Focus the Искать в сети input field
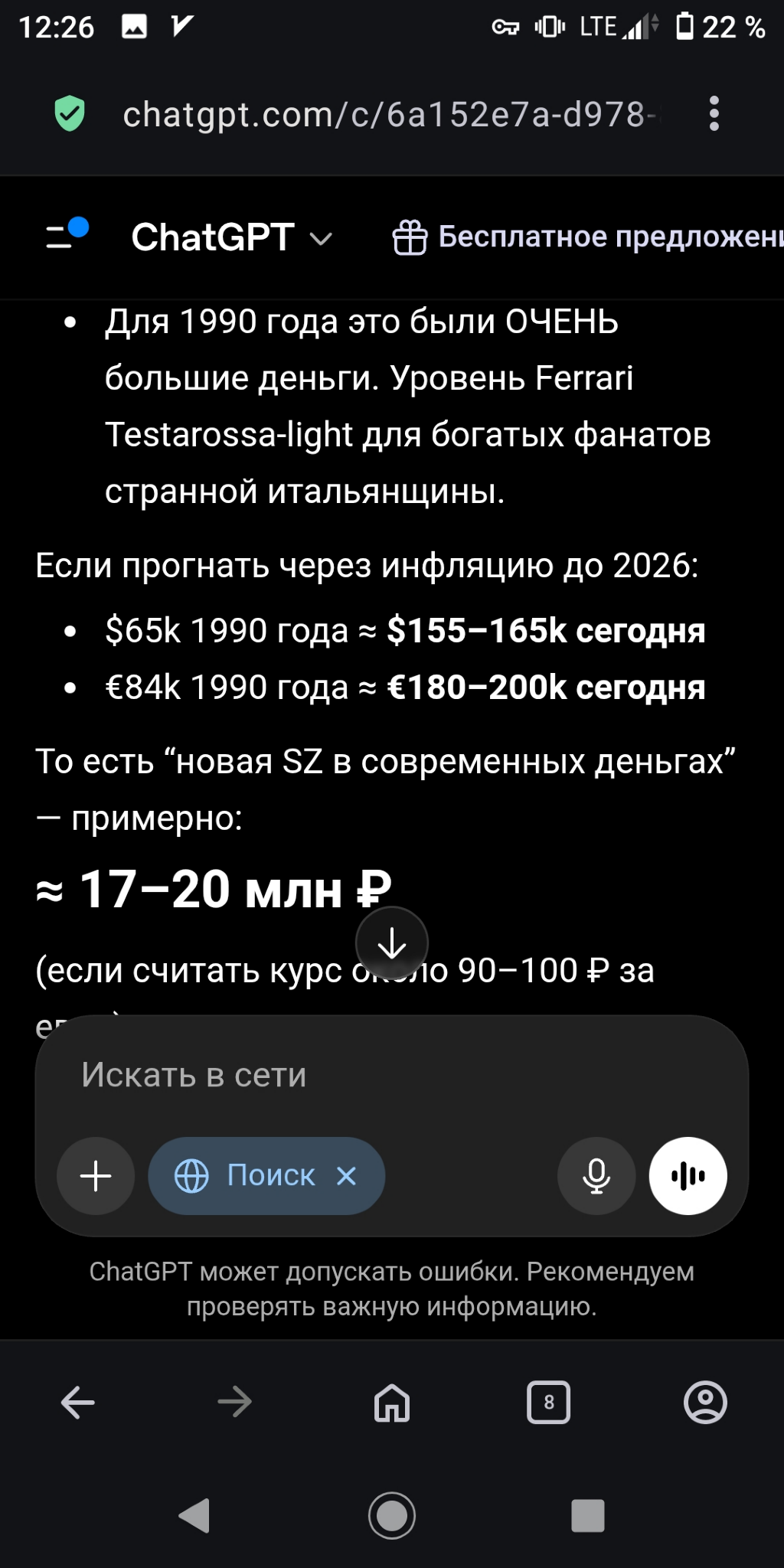Screen dimensions: 784x1568 pyautogui.click(x=392, y=1075)
